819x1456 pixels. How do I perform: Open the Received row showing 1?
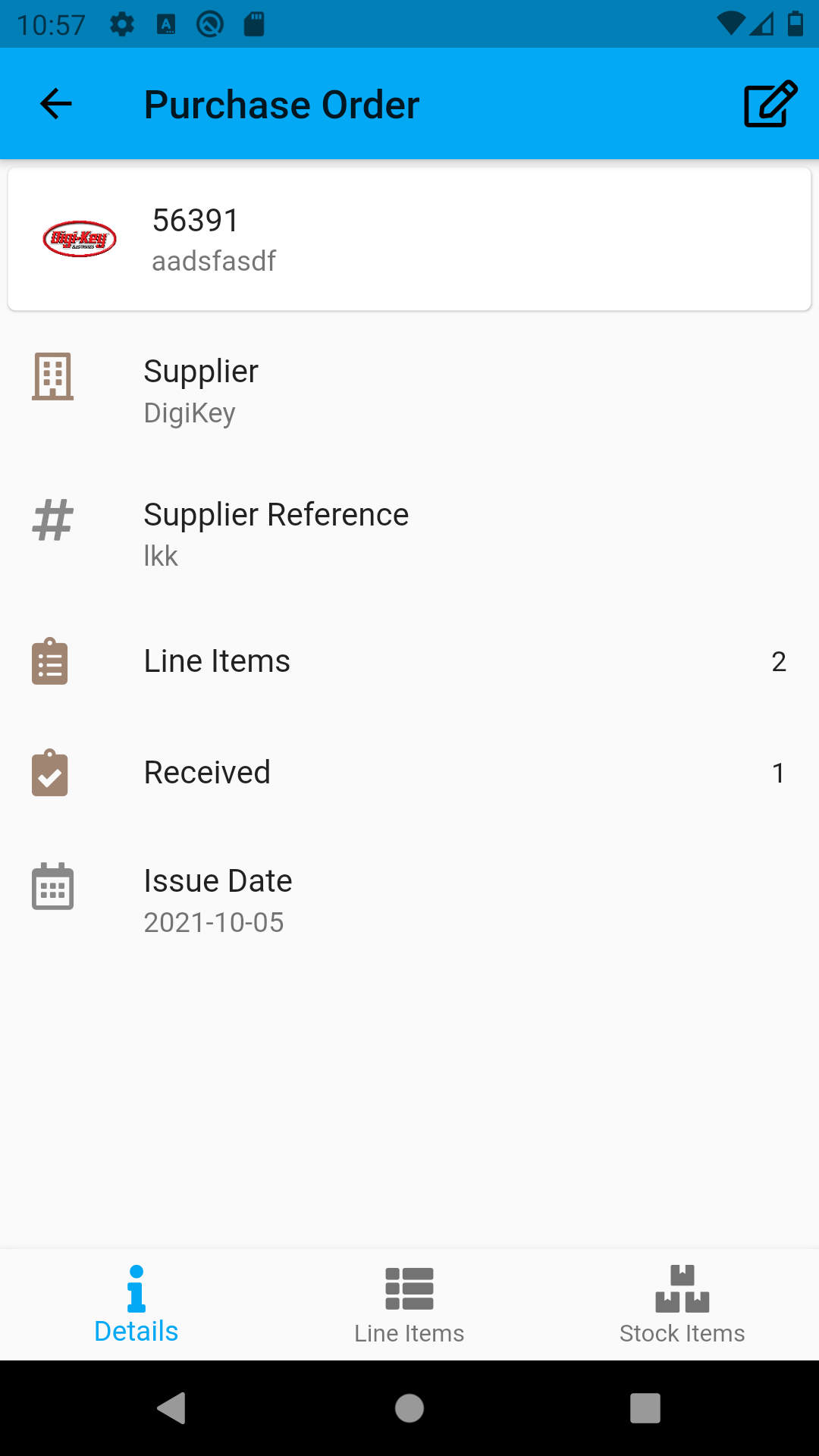409,773
